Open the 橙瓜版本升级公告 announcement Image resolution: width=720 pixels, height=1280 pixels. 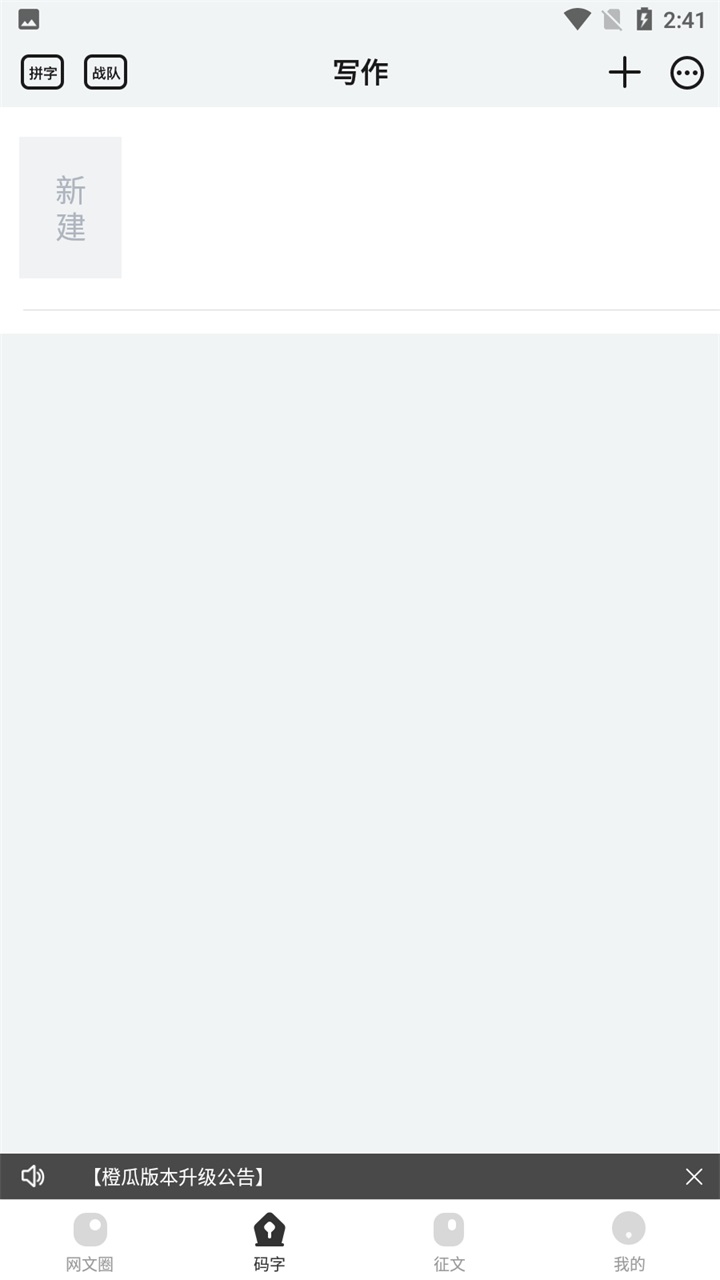point(178,1177)
